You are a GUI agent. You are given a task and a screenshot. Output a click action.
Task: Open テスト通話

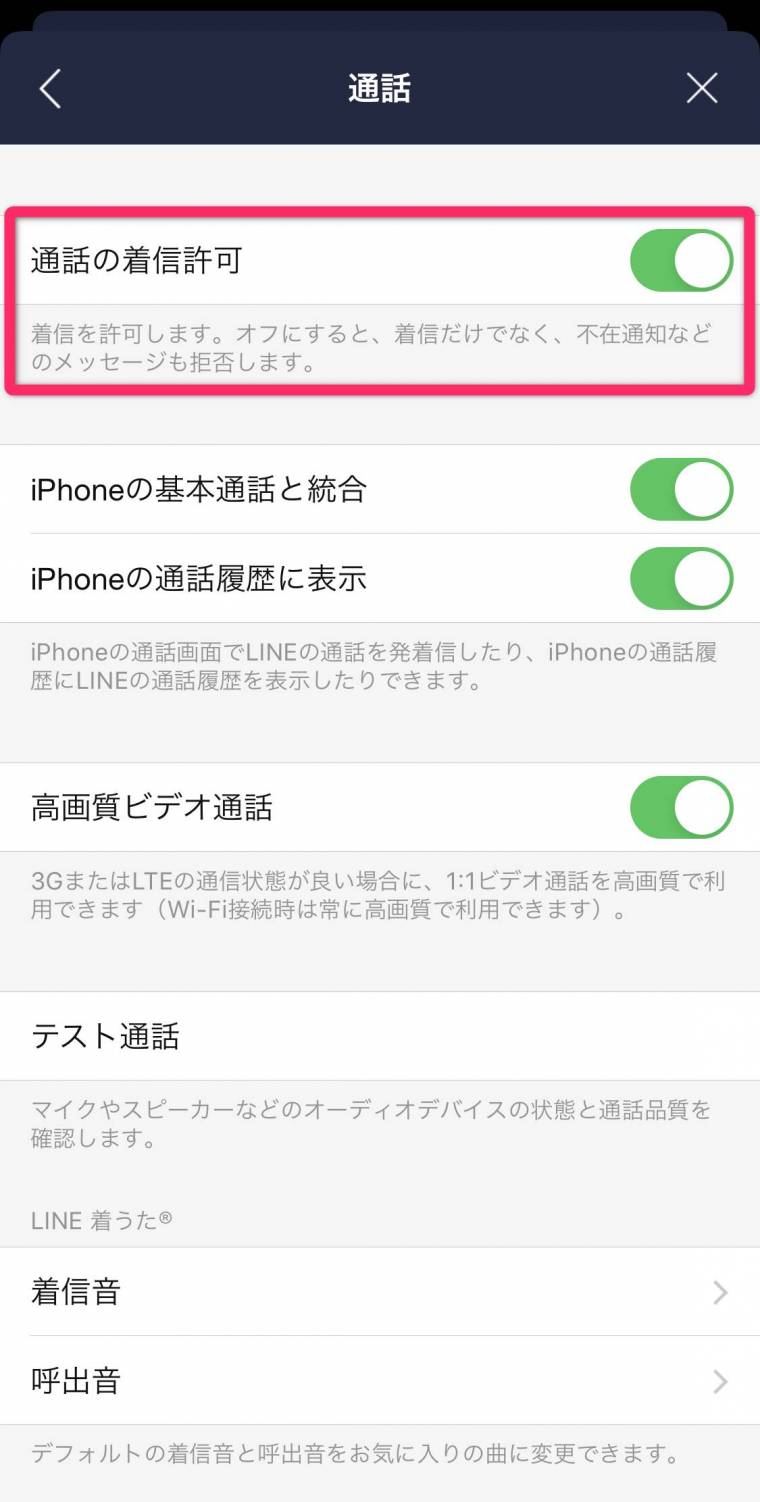[x=380, y=1036]
